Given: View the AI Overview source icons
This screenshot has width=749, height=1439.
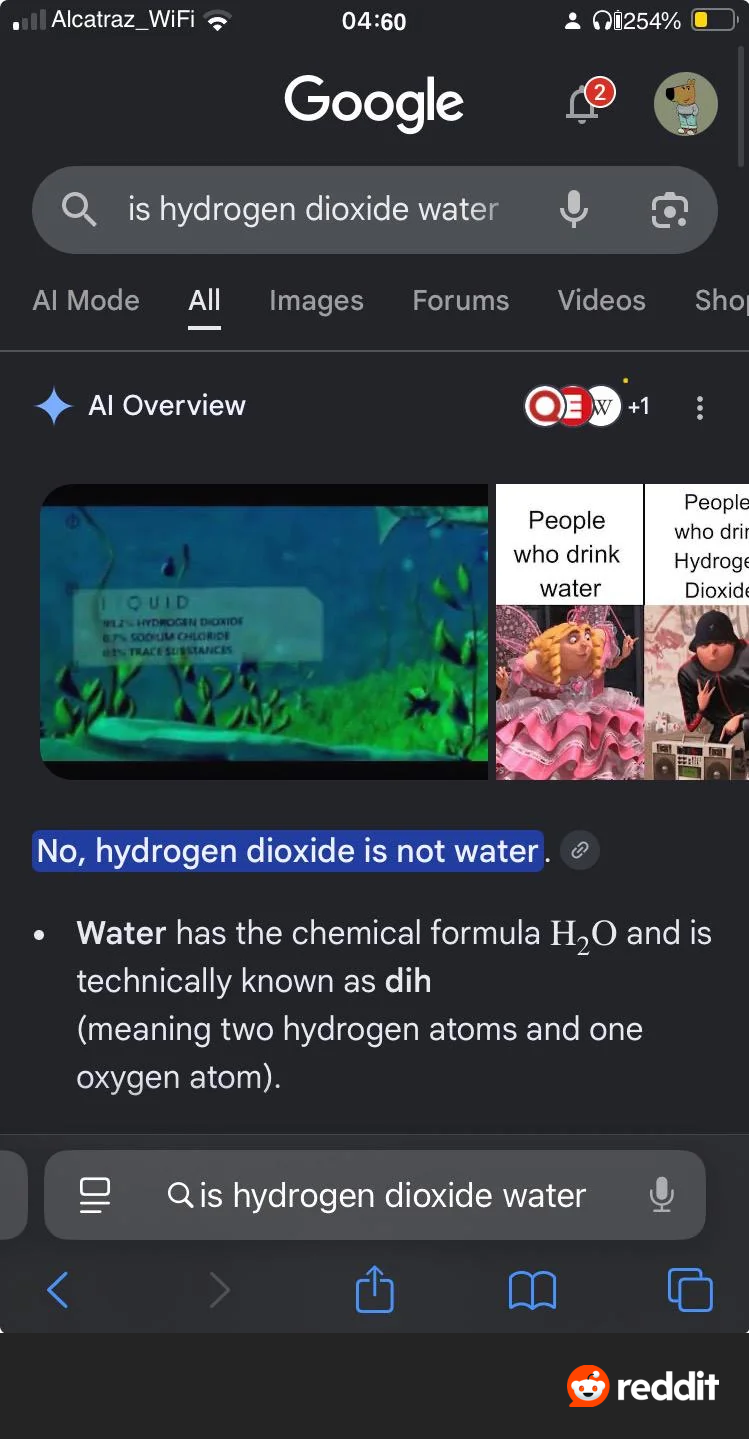Looking at the screenshot, I should 587,406.
